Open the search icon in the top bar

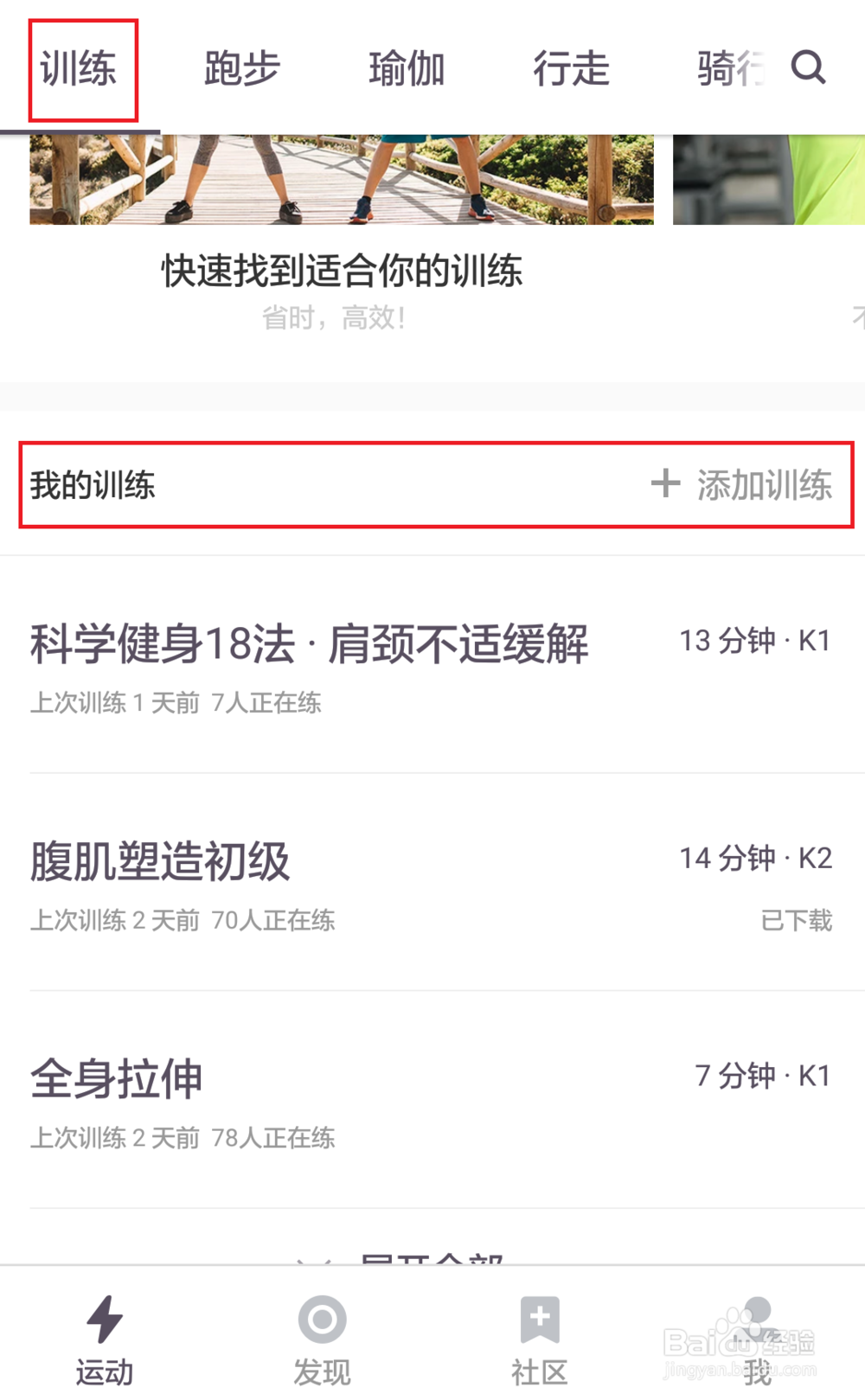[x=809, y=67]
